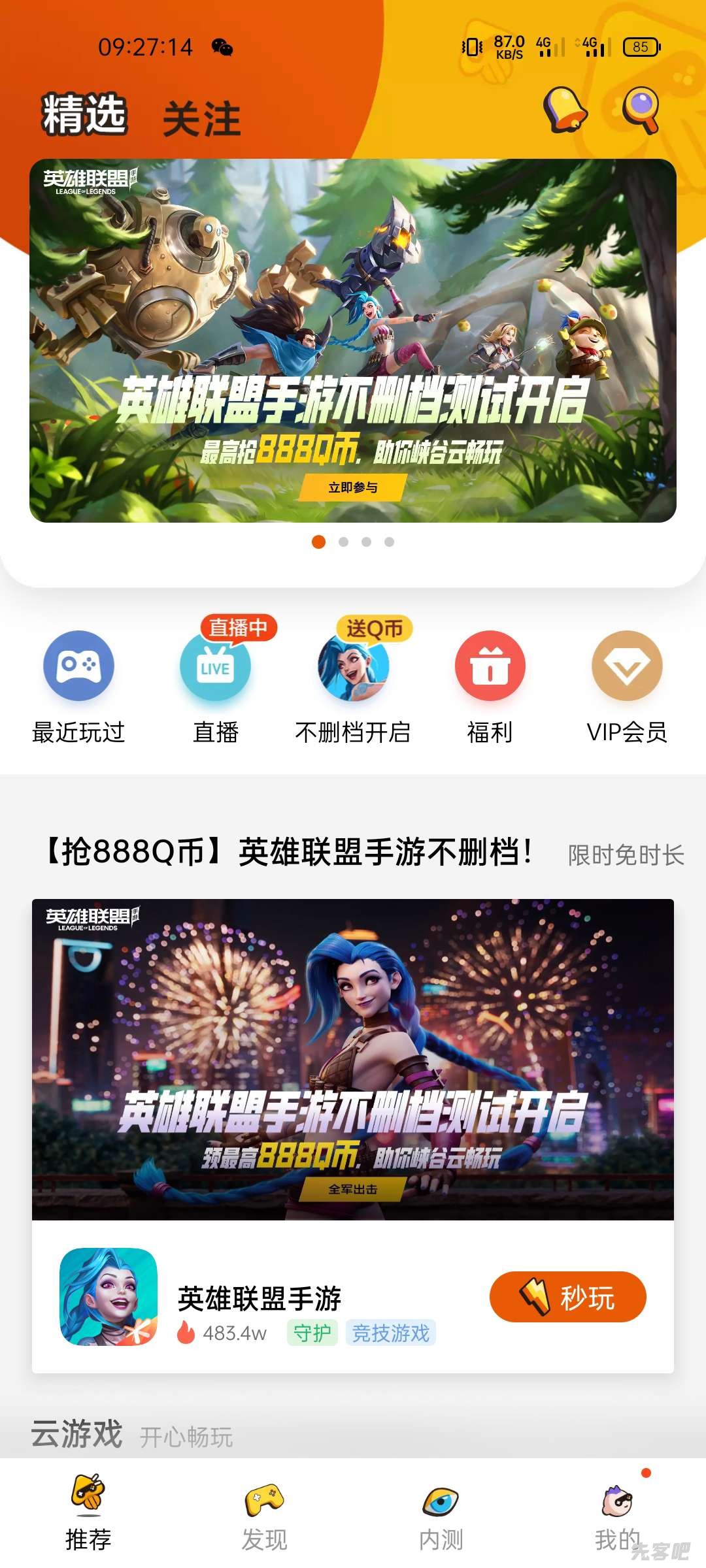The width and height of the screenshot is (706, 1568).
Task: Tap 秒玩 to instantly play 英雄联盟手游
Action: click(567, 1297)
